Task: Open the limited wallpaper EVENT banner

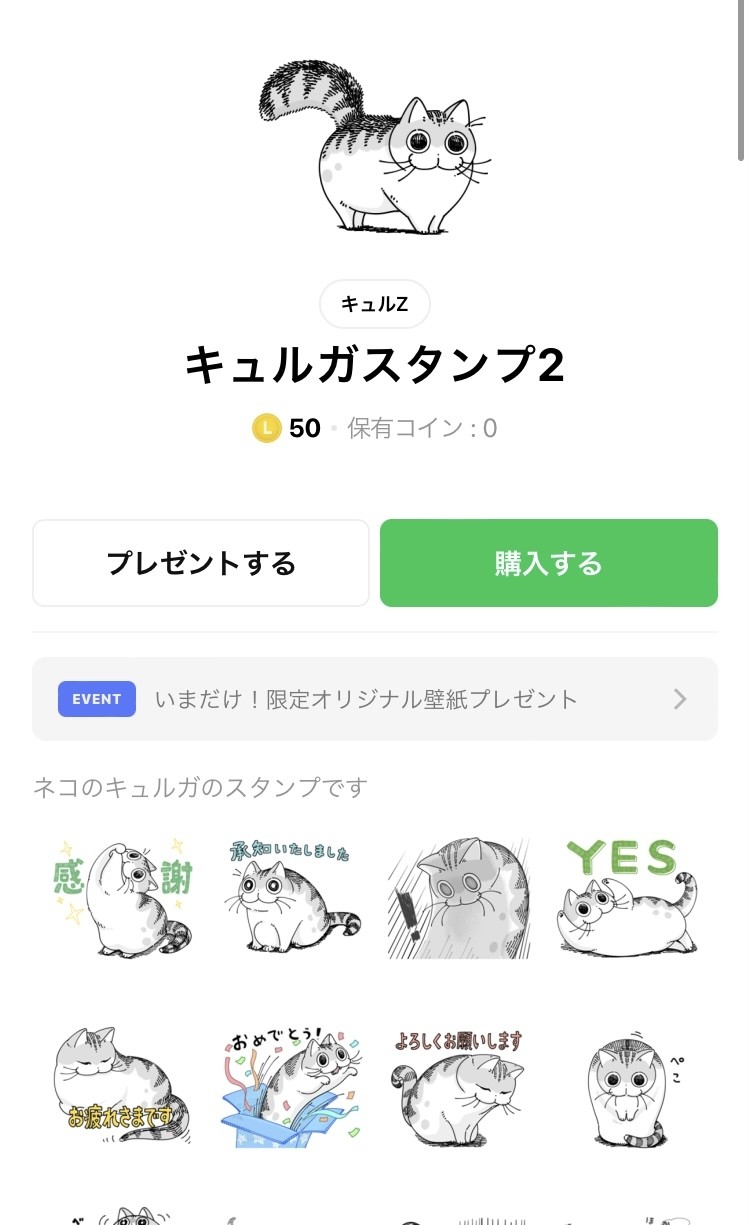Action: pos(374,699)
